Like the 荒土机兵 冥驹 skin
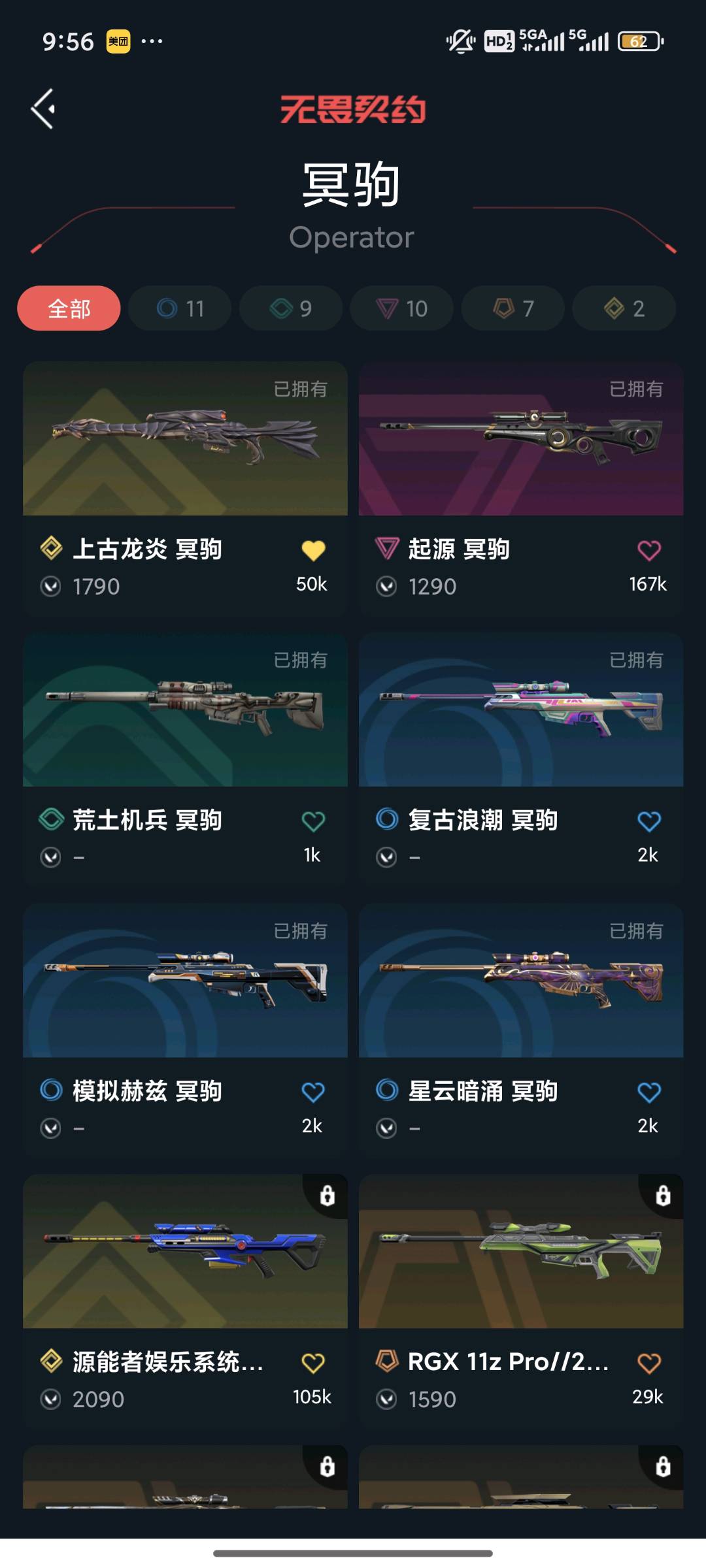706x1568 pixels. (x=313, y=822)
